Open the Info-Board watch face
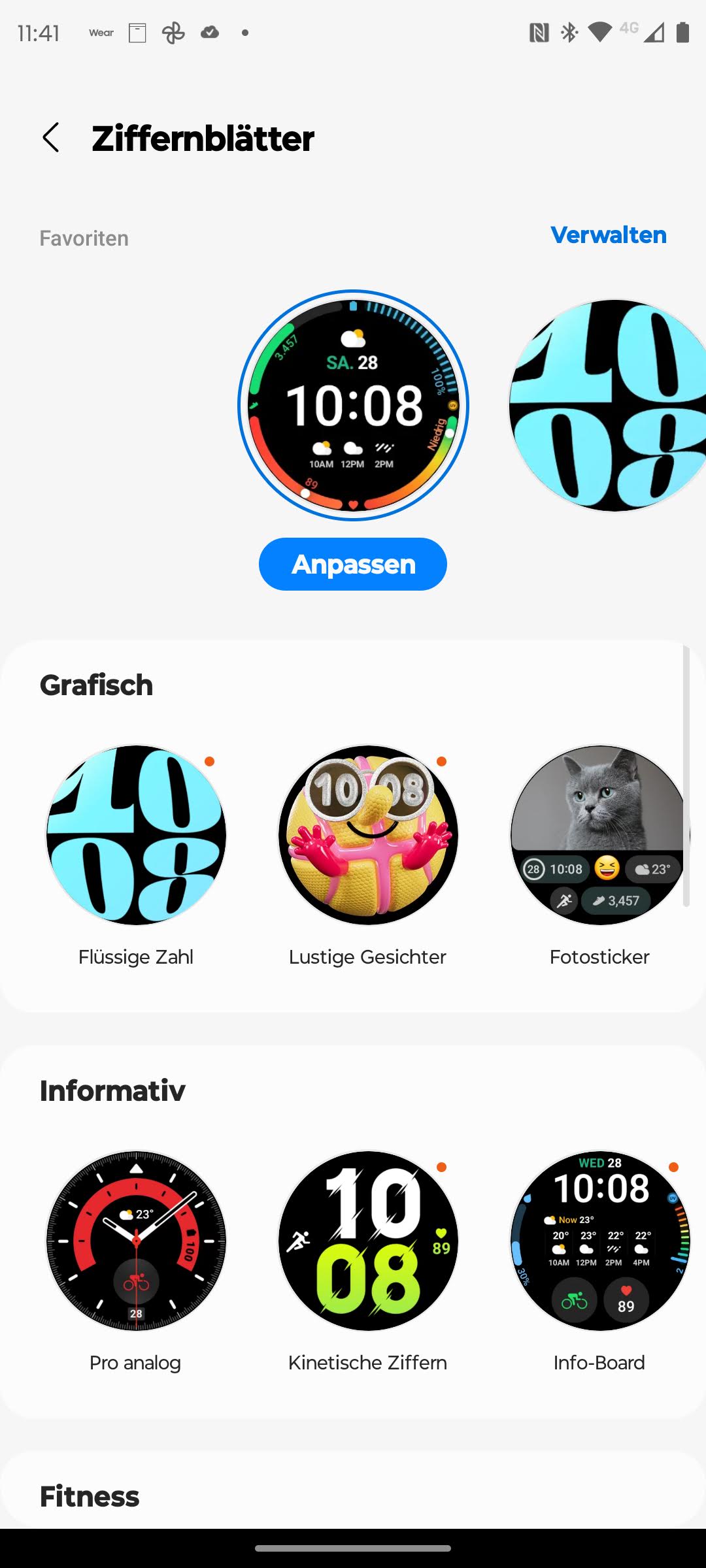The image size is (706, 1568). (599, 1241)
